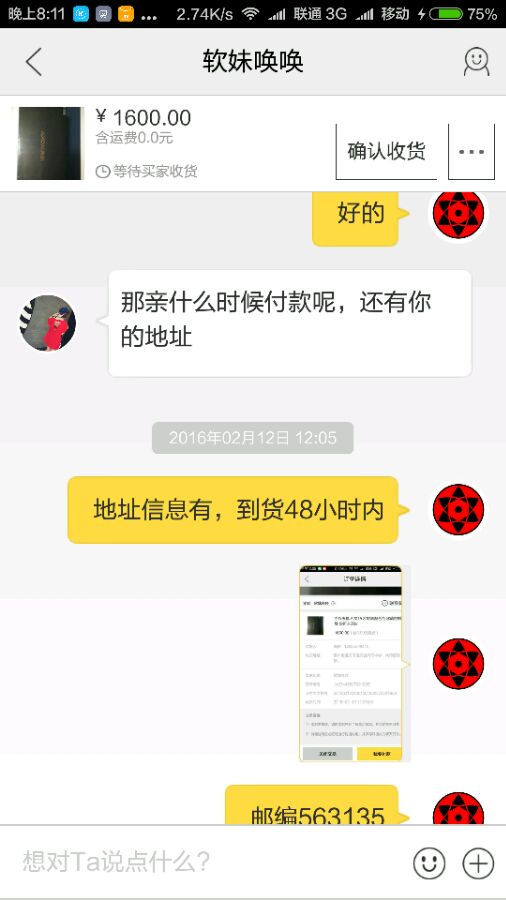Tap the 确认收货 button
Image resolution: width=506 pixels, height=900 pixels.
(386, 152)
